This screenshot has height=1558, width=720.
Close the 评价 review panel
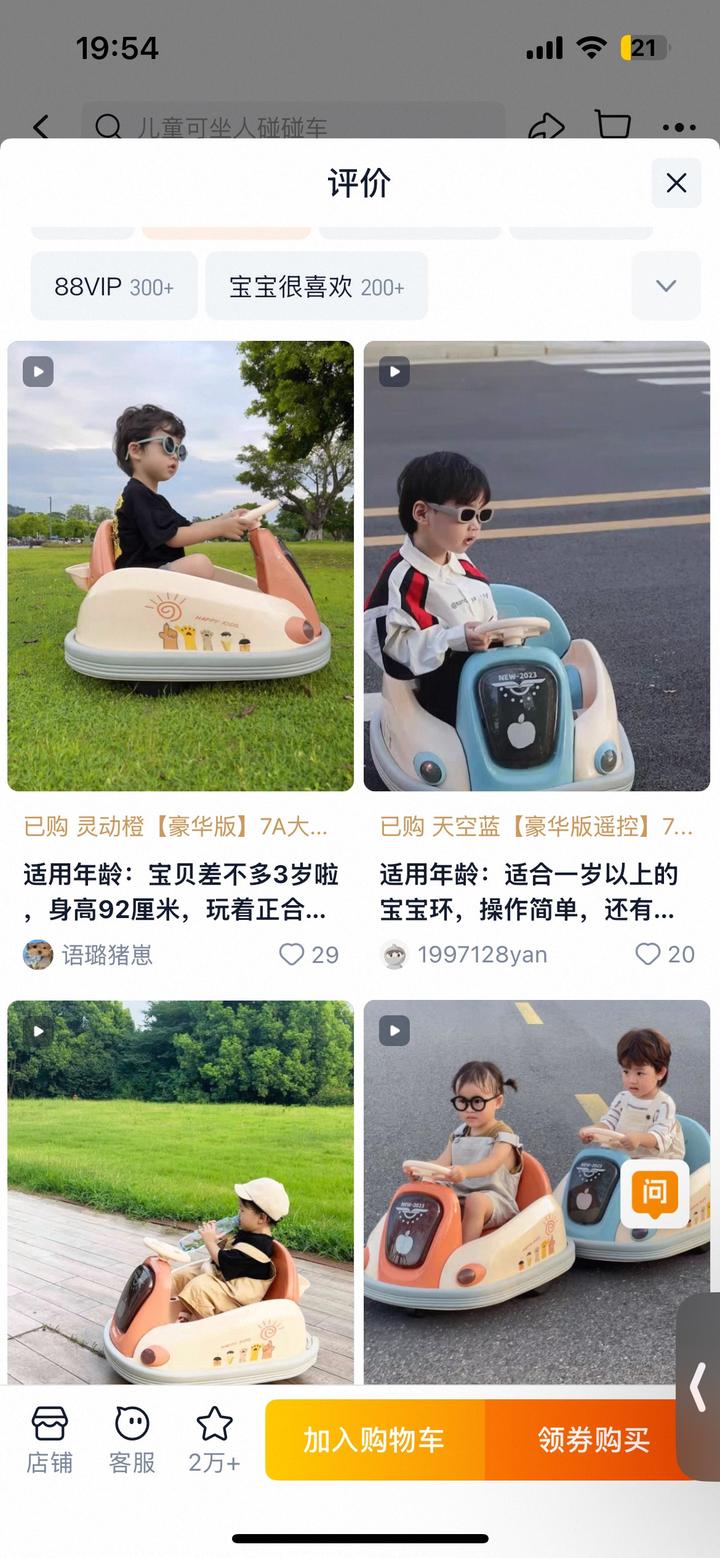tap(676, 183)
